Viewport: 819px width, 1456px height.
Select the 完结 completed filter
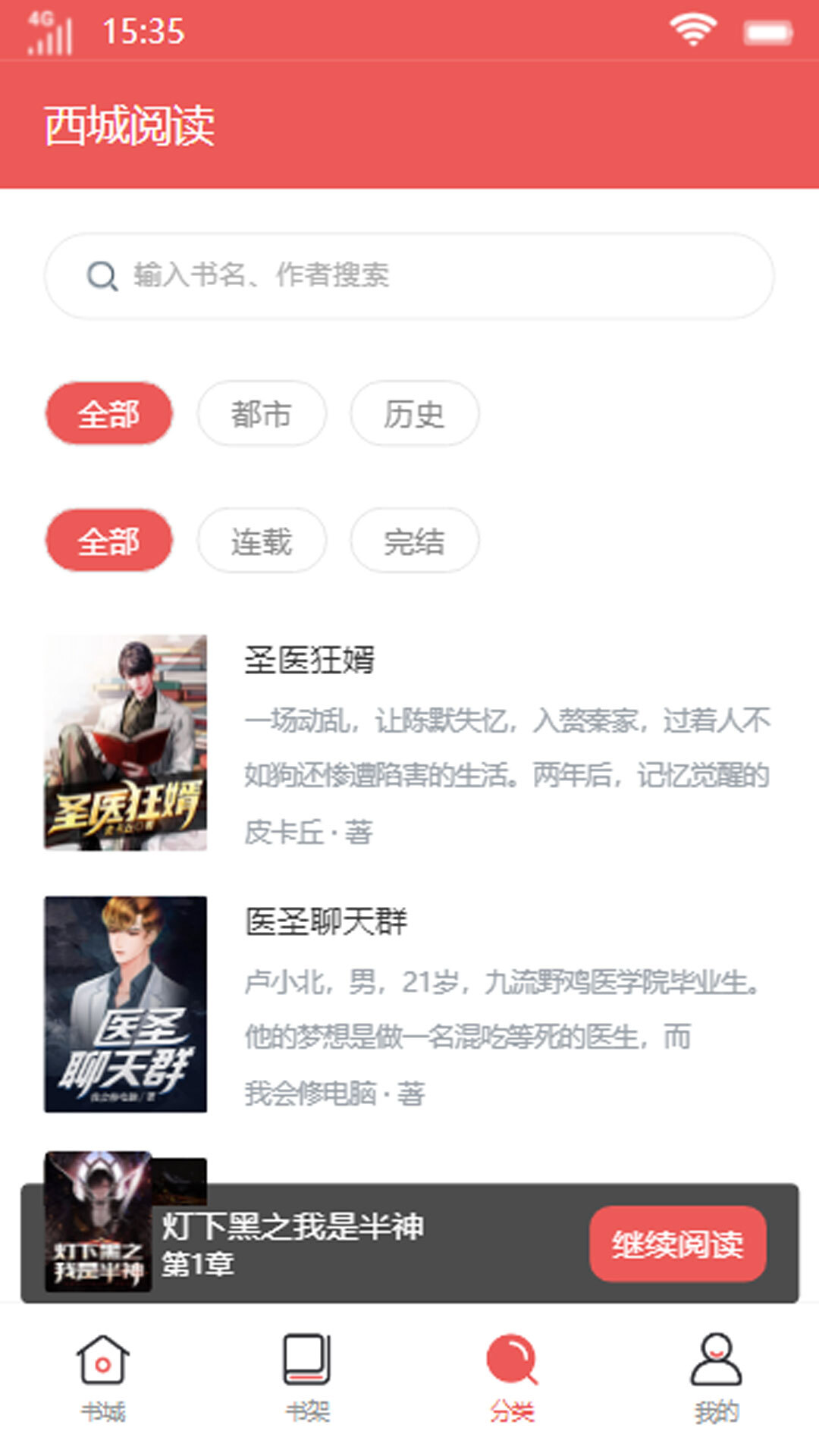click(x=414, y=540)
